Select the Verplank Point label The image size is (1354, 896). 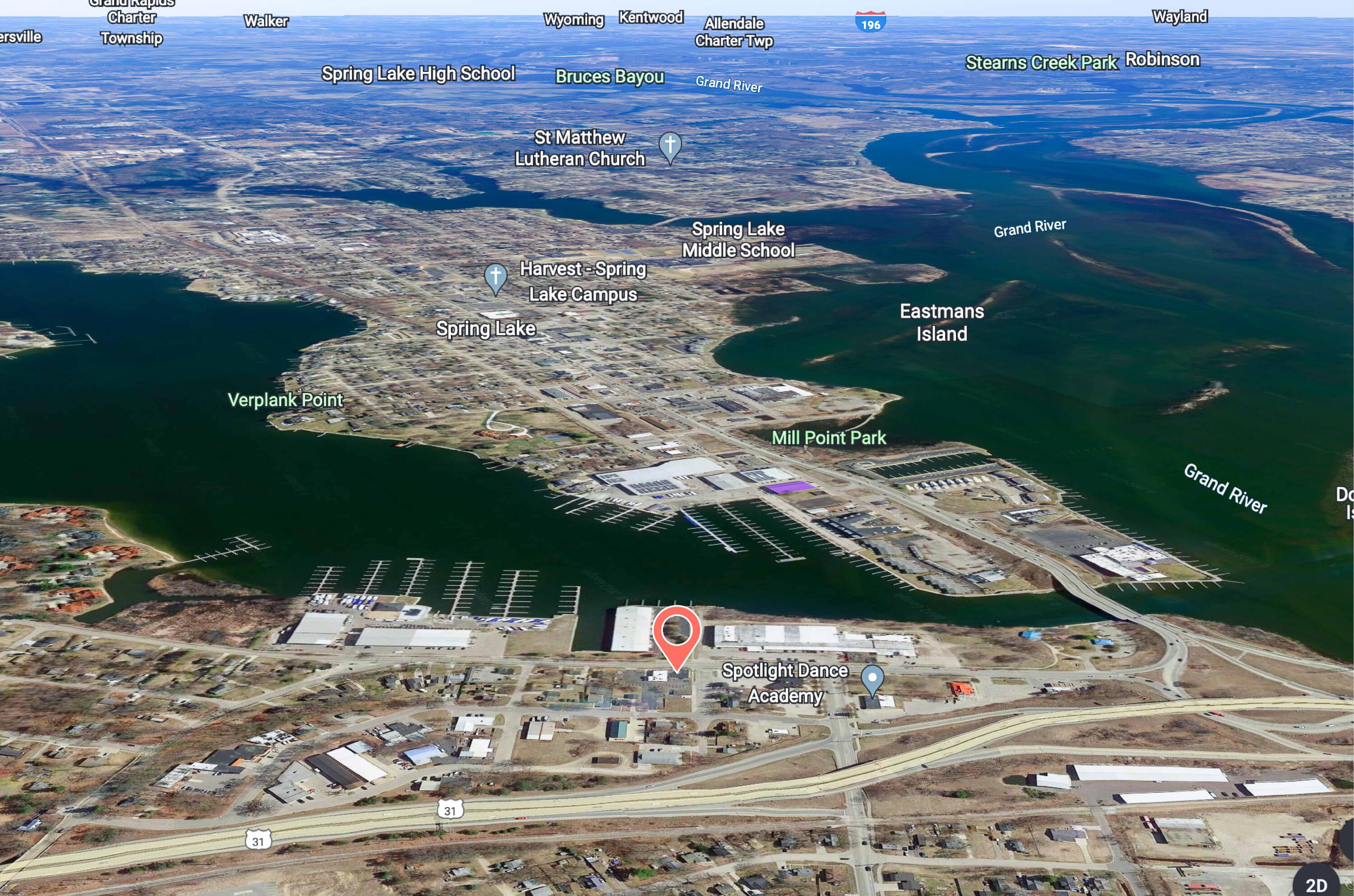[x=285, y=399]
